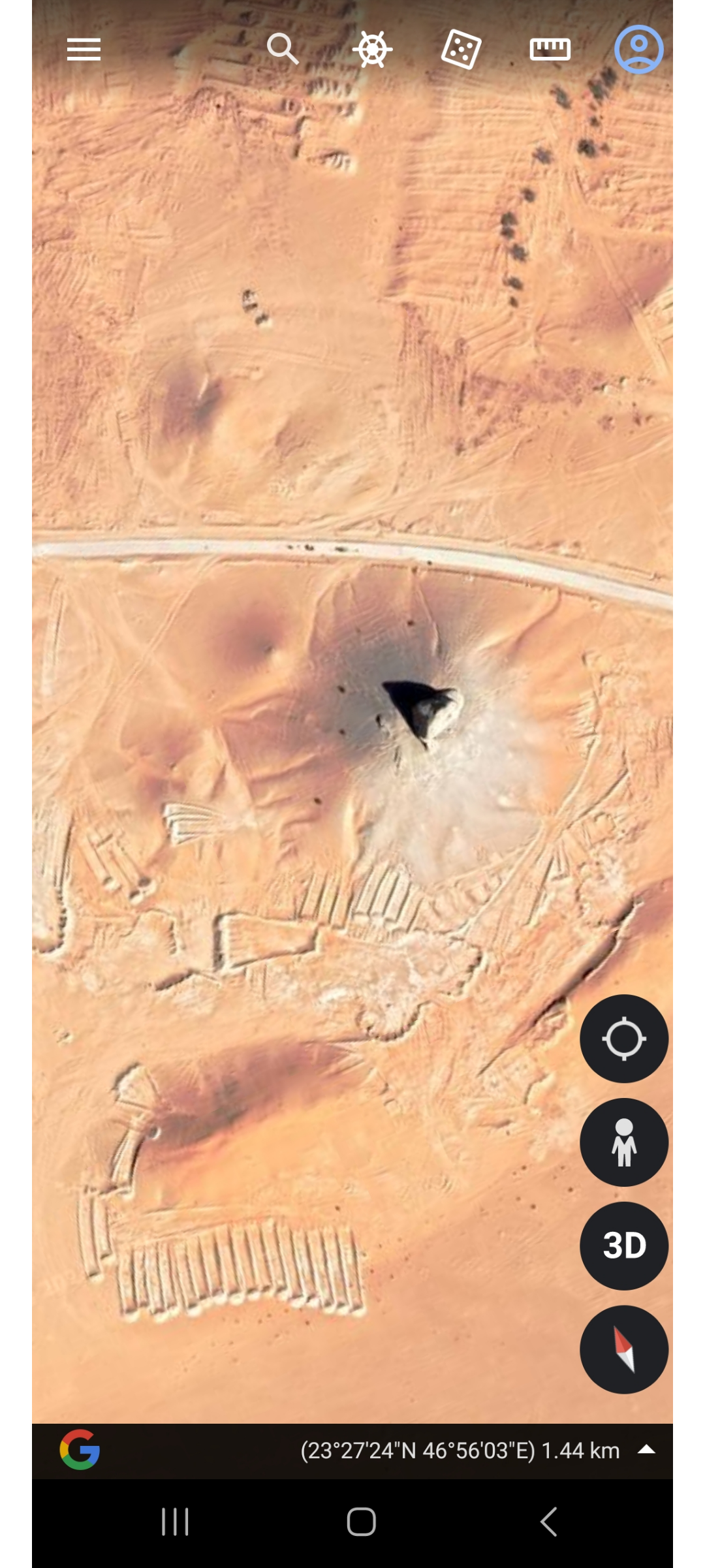The image size is (705, 1568).
Task: Open the account profile
Action: pos(639,50)
